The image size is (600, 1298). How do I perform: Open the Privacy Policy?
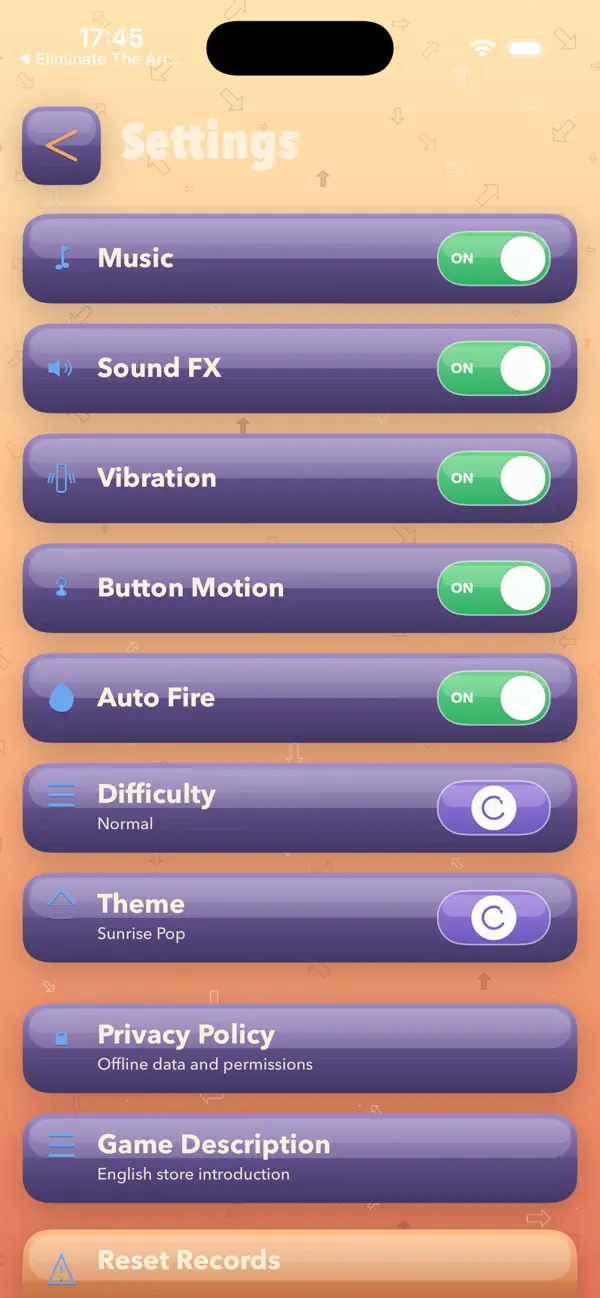(300, 1048)
